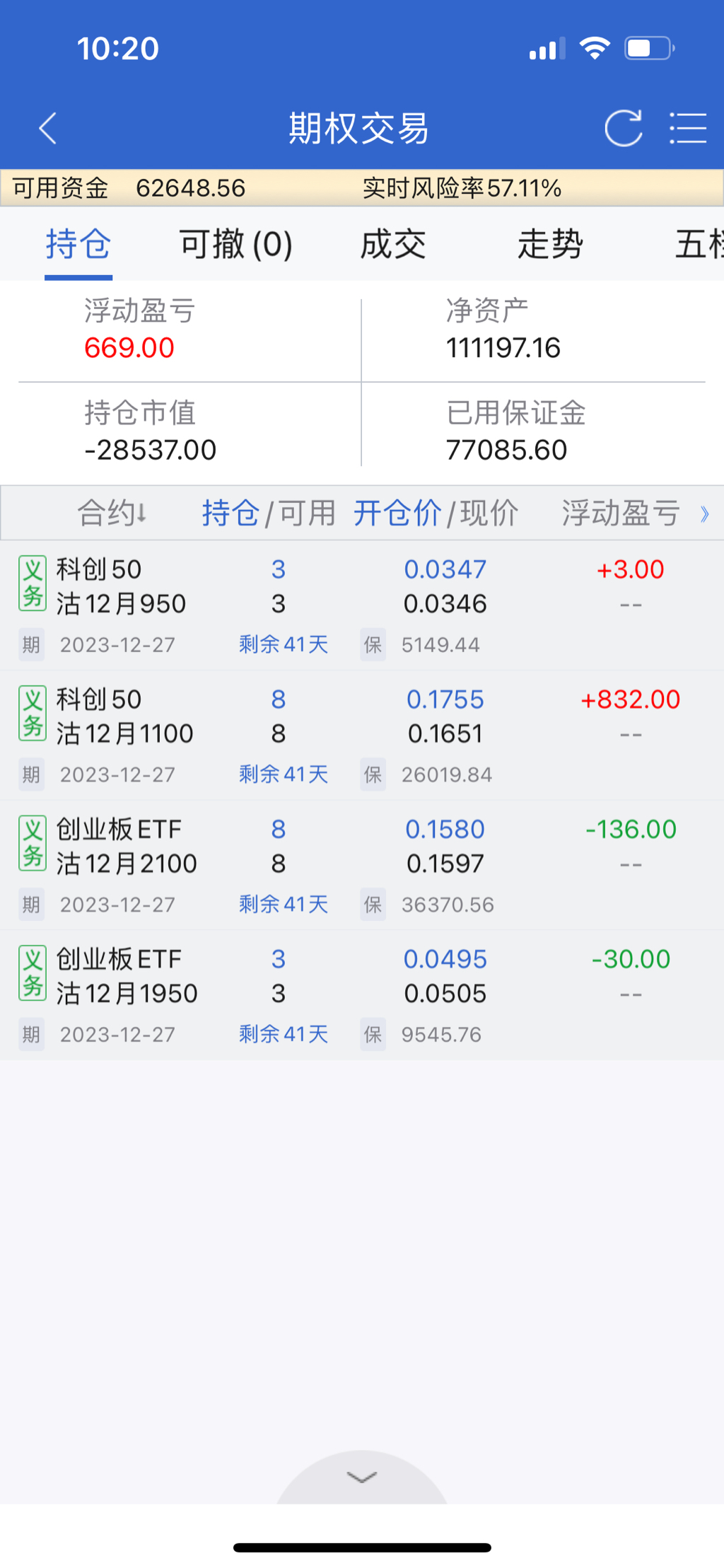Toggle 持仓/可用 column header

[x=269, y=513]
